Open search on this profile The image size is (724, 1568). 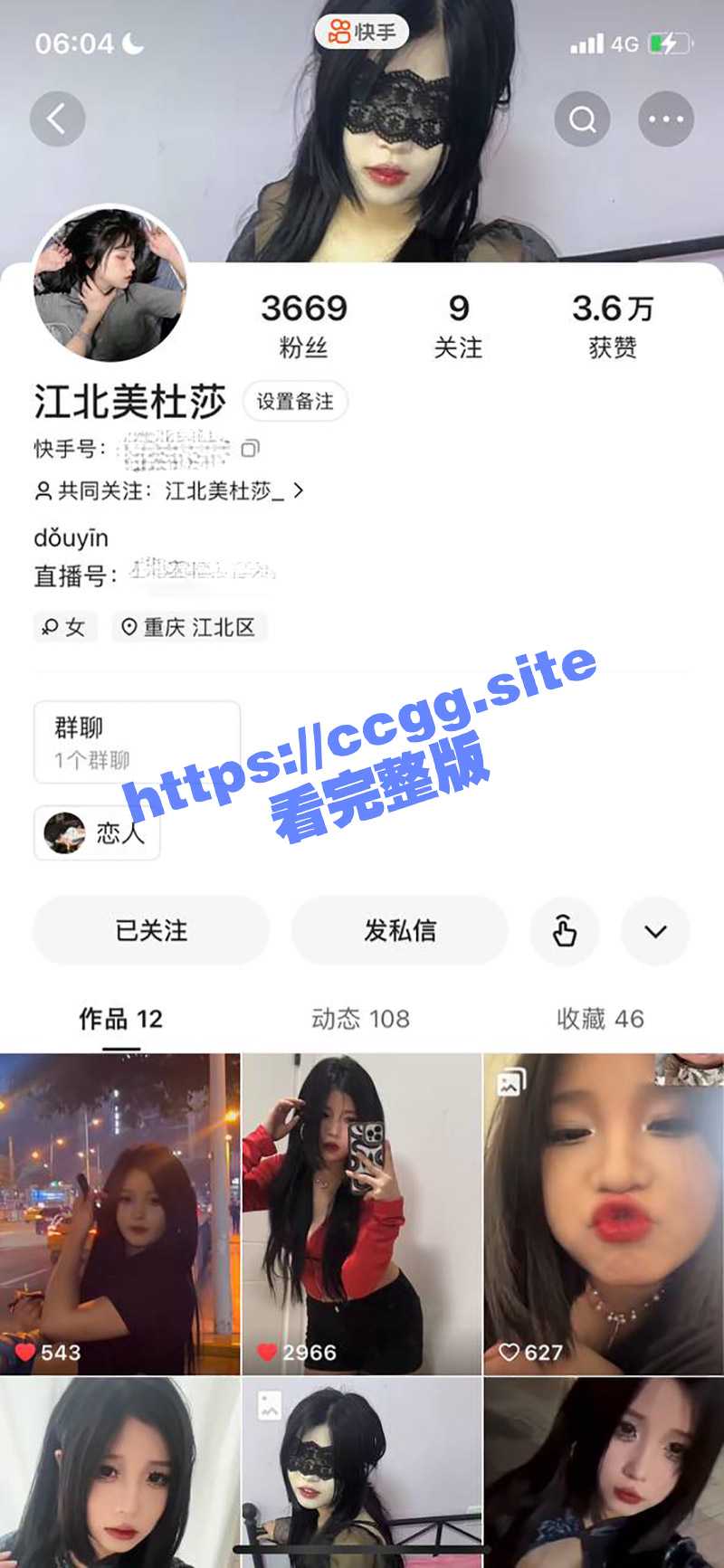point(582,119)
